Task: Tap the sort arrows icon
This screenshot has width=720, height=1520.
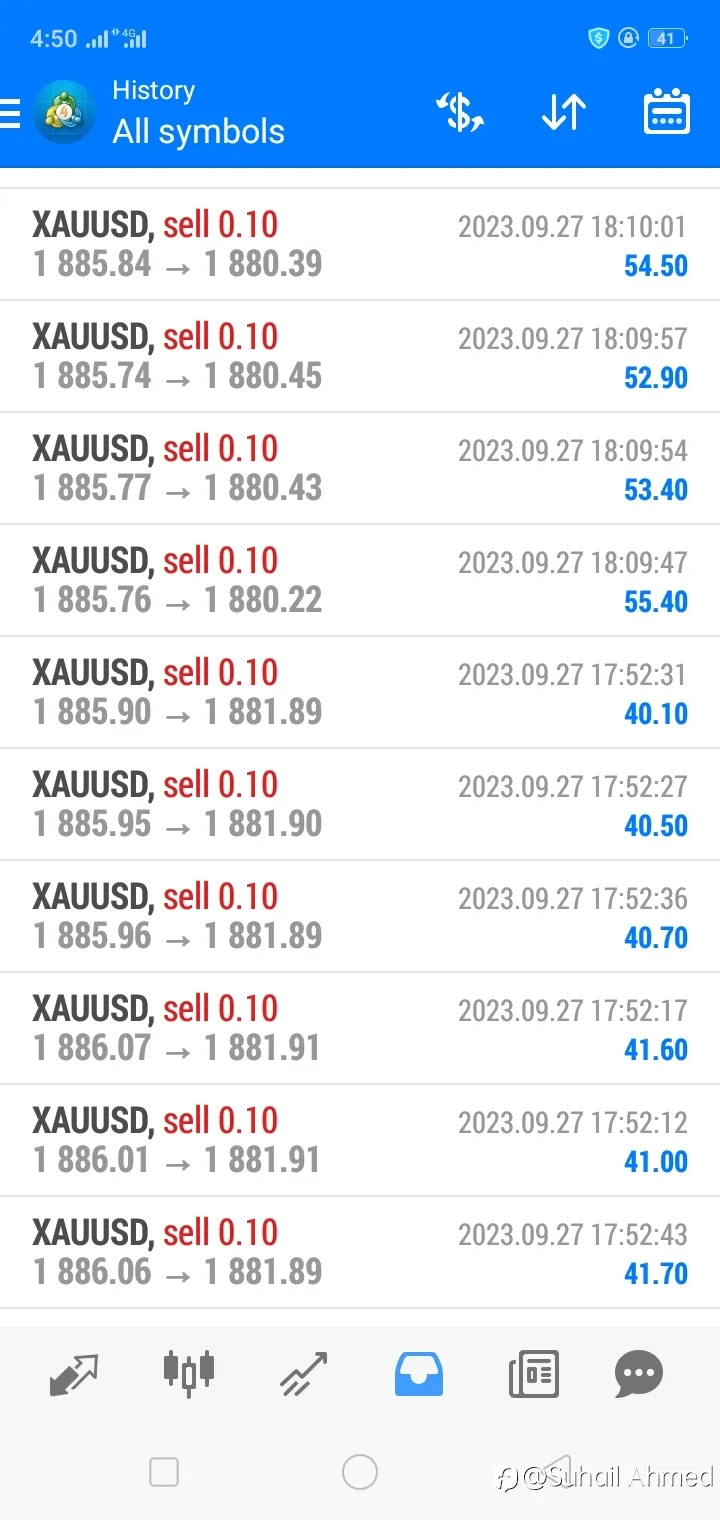Action: 563,113
